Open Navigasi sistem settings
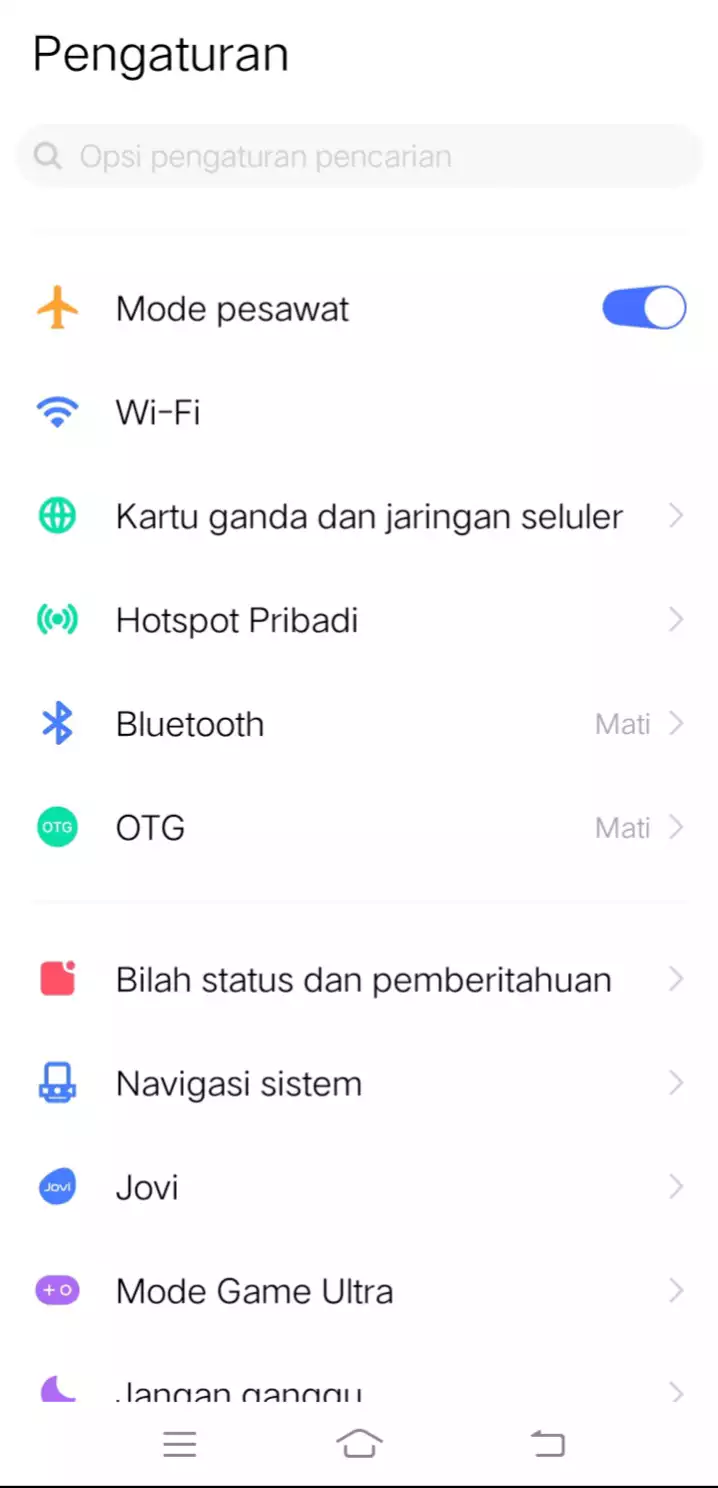This screenshot has width=718, height=1488. pos(359,1084)
